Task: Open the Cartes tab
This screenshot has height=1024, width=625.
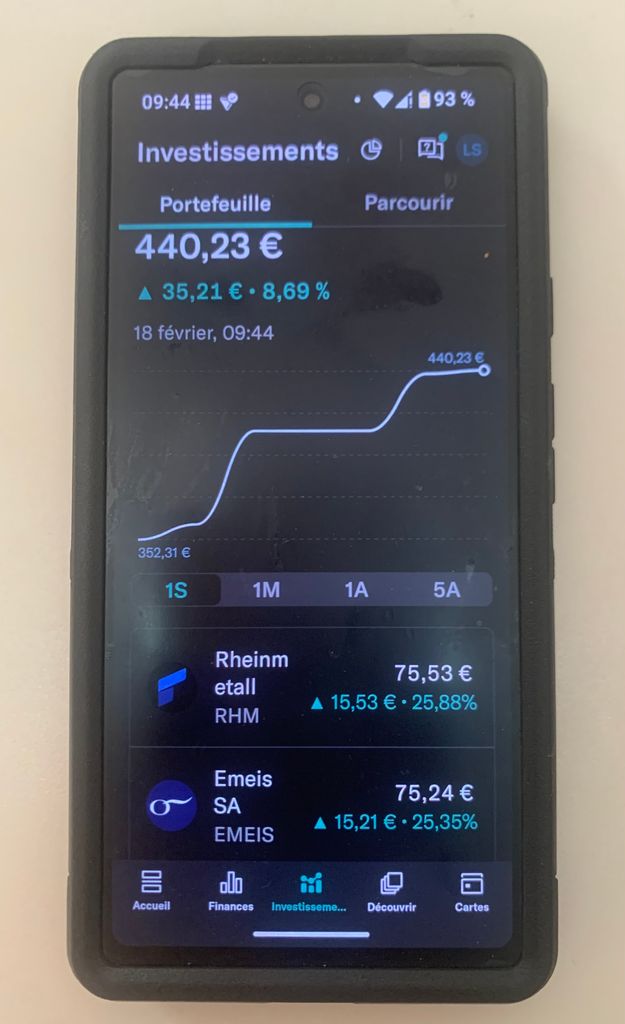Action: tap(471, 890)
